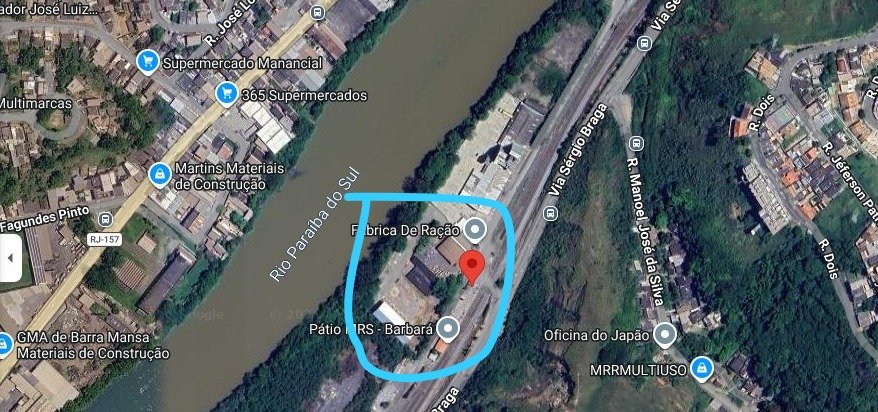Tap the MRRMULTIUSO shop marker
Image resolution: width=878 pixels, height=412 pixels.
[x=702, y=368]
